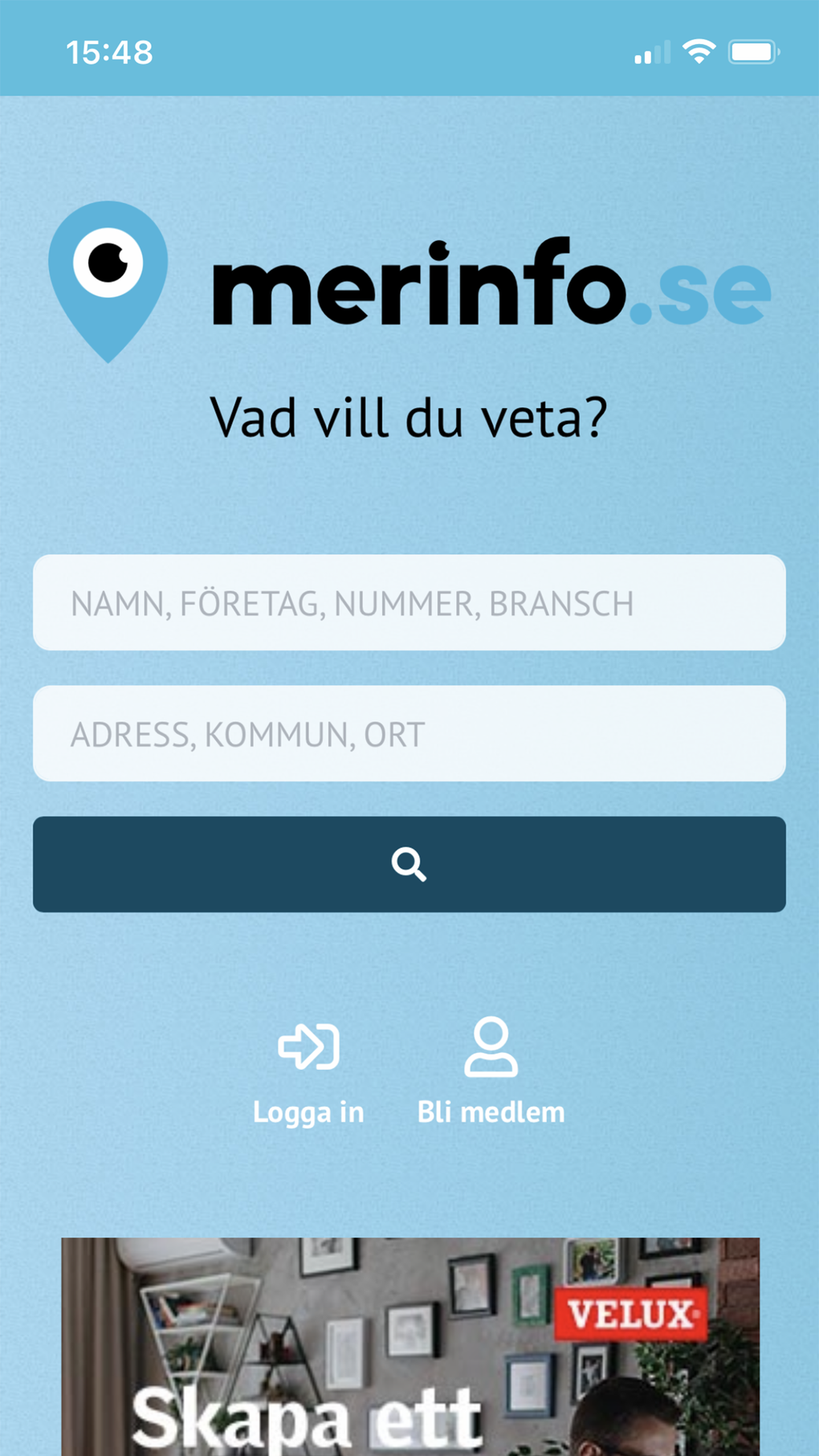The image size is (819, 1456).
Task: Select the NAMN, FÖRETAG, NUMMER, BRANSCH field
Action: click(409, 602)
